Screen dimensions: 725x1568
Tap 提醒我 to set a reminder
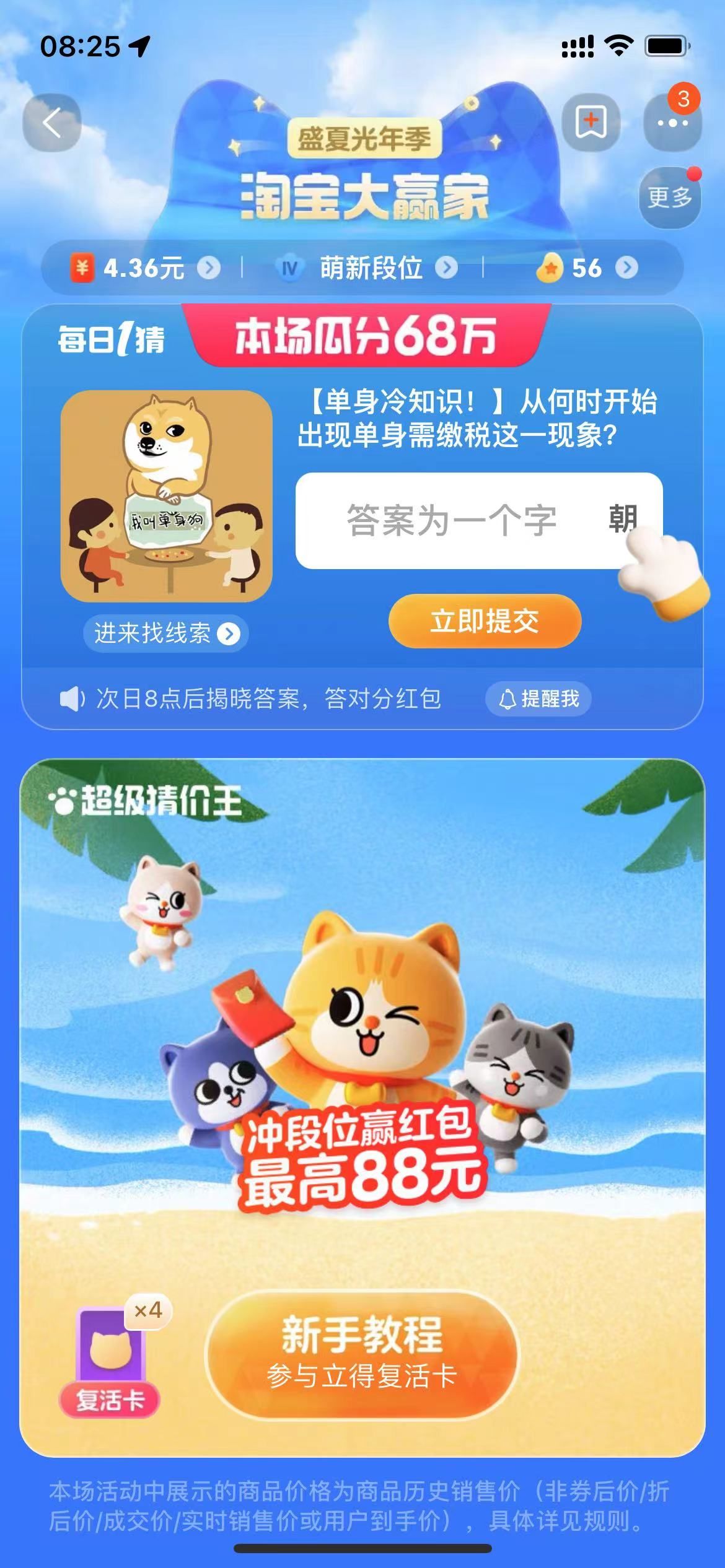coord(538,699)
